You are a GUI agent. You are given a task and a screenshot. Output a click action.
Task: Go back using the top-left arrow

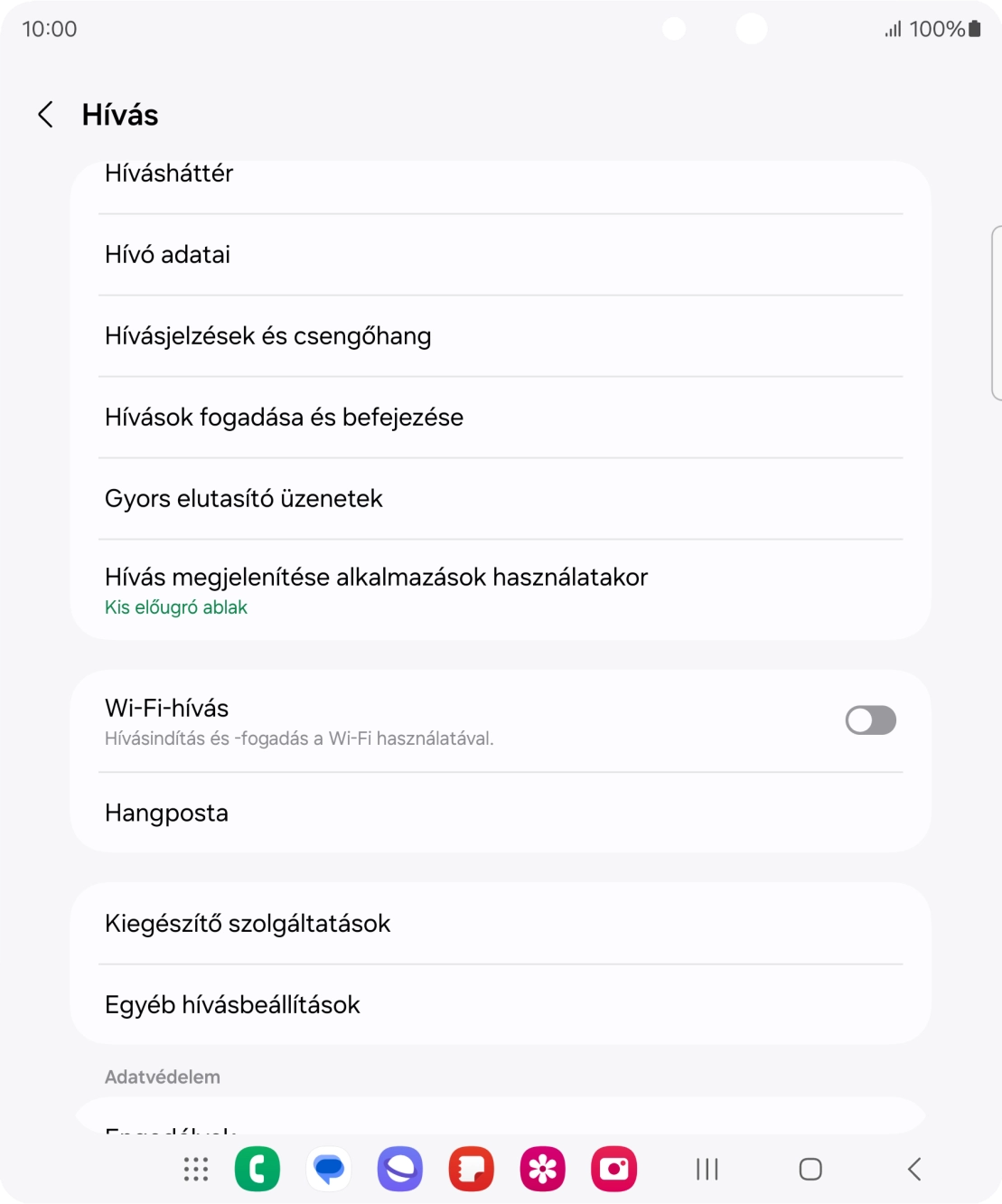tap(45, 115)
